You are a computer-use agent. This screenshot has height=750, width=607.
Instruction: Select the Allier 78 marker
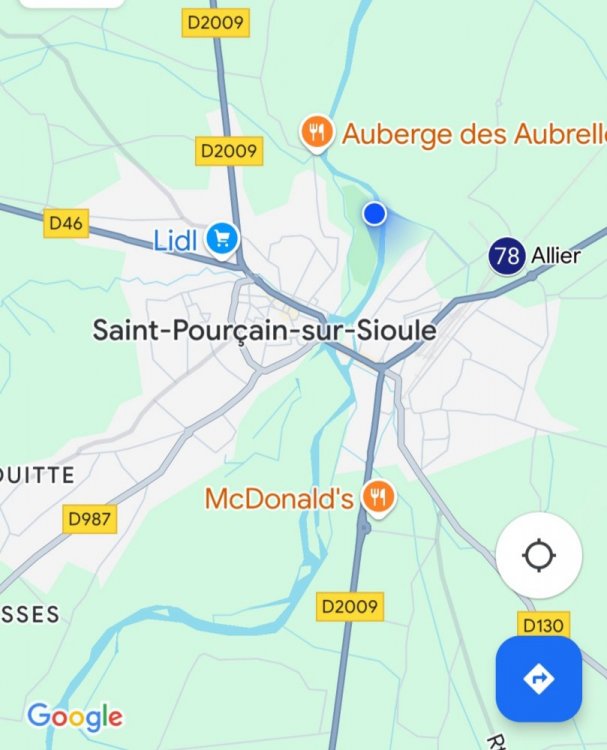coord(507,256)
